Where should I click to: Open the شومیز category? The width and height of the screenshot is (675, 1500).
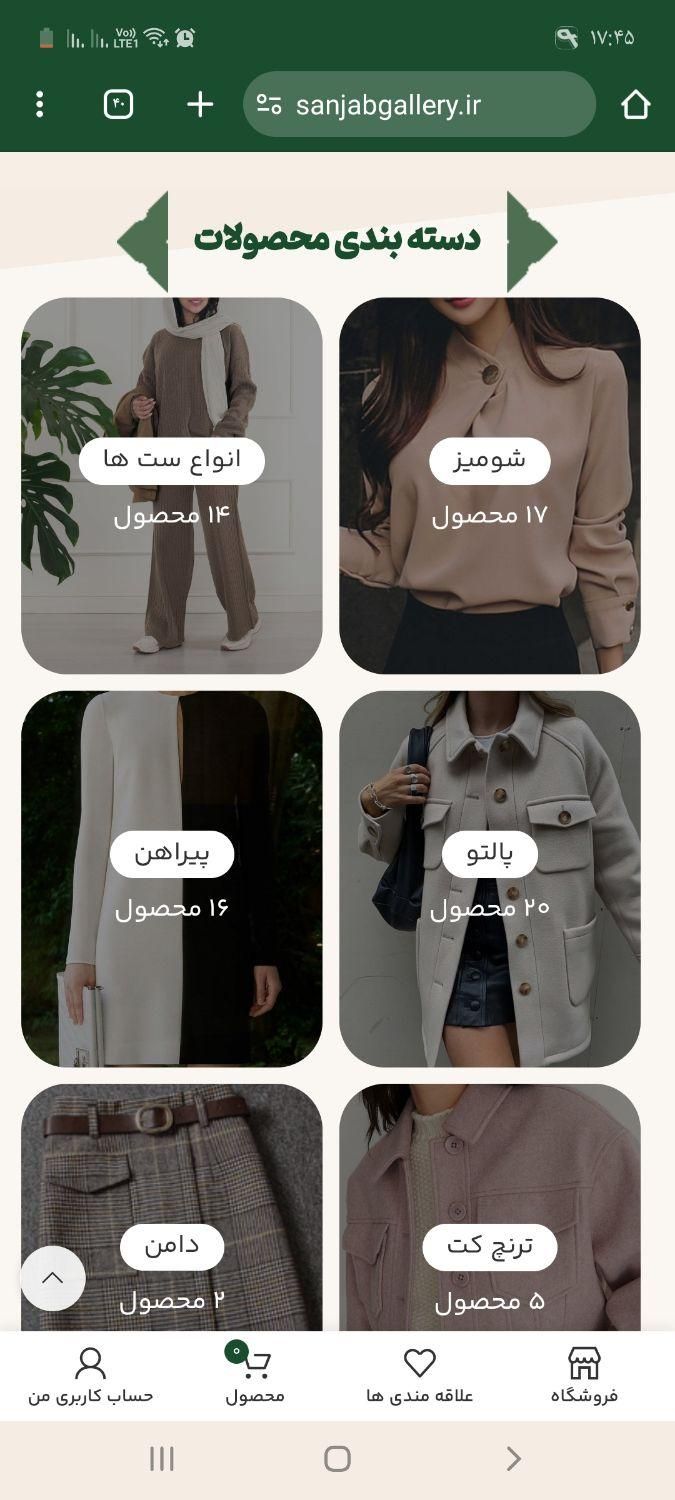click(489, 485)
